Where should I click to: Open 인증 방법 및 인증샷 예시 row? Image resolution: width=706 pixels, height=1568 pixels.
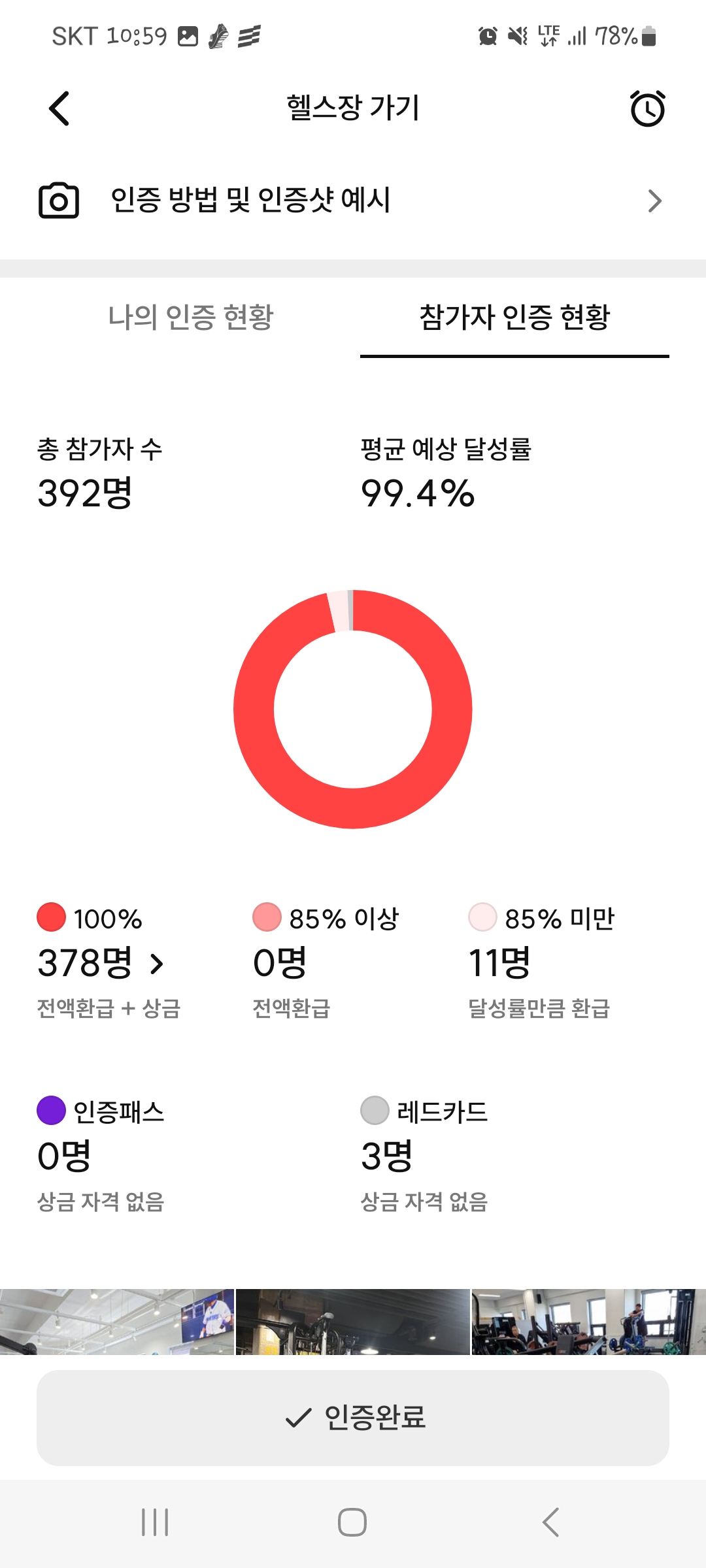[x=353, y=201]
